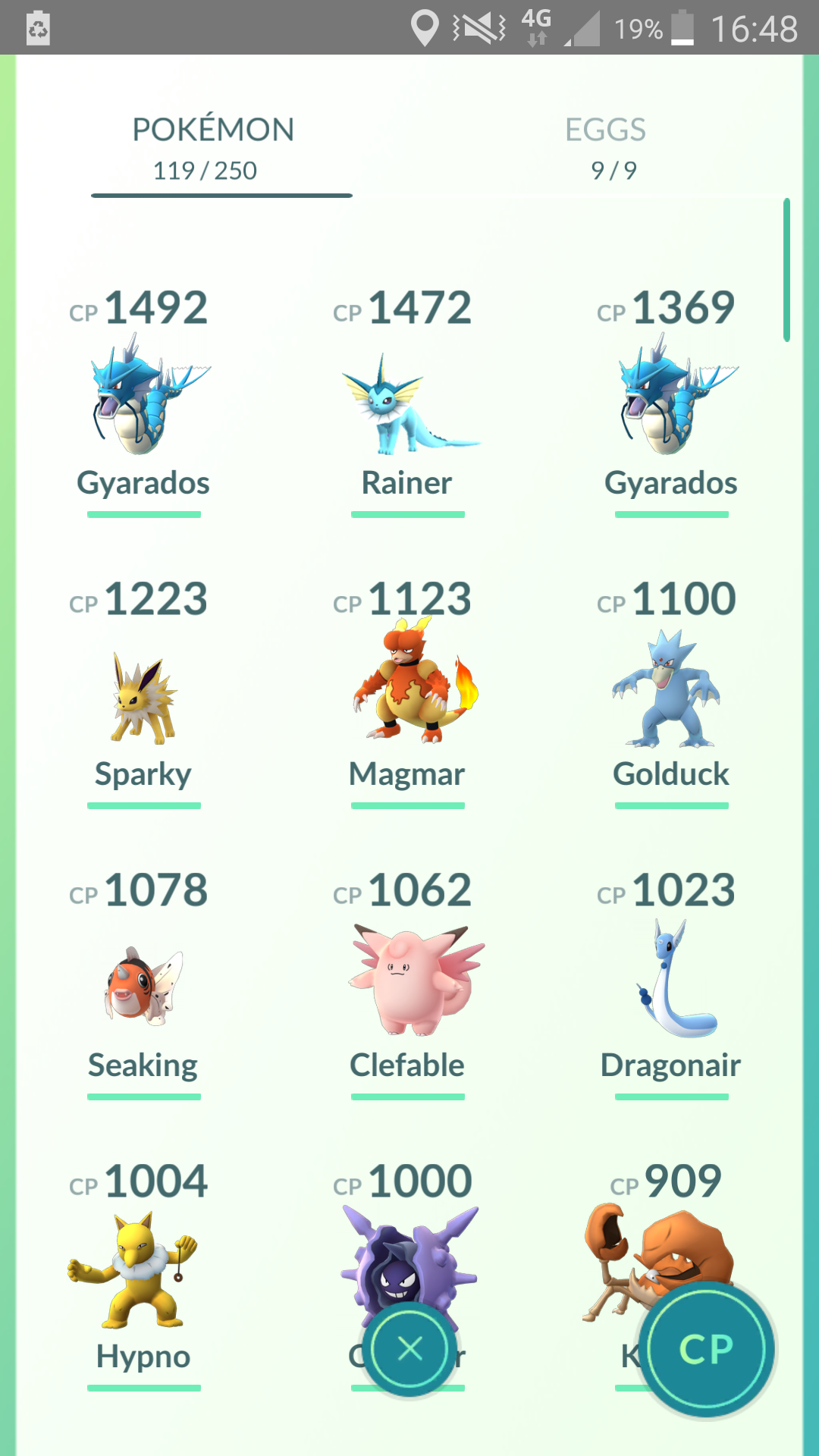Switch to the Eggs tab

tap(606, 149)
